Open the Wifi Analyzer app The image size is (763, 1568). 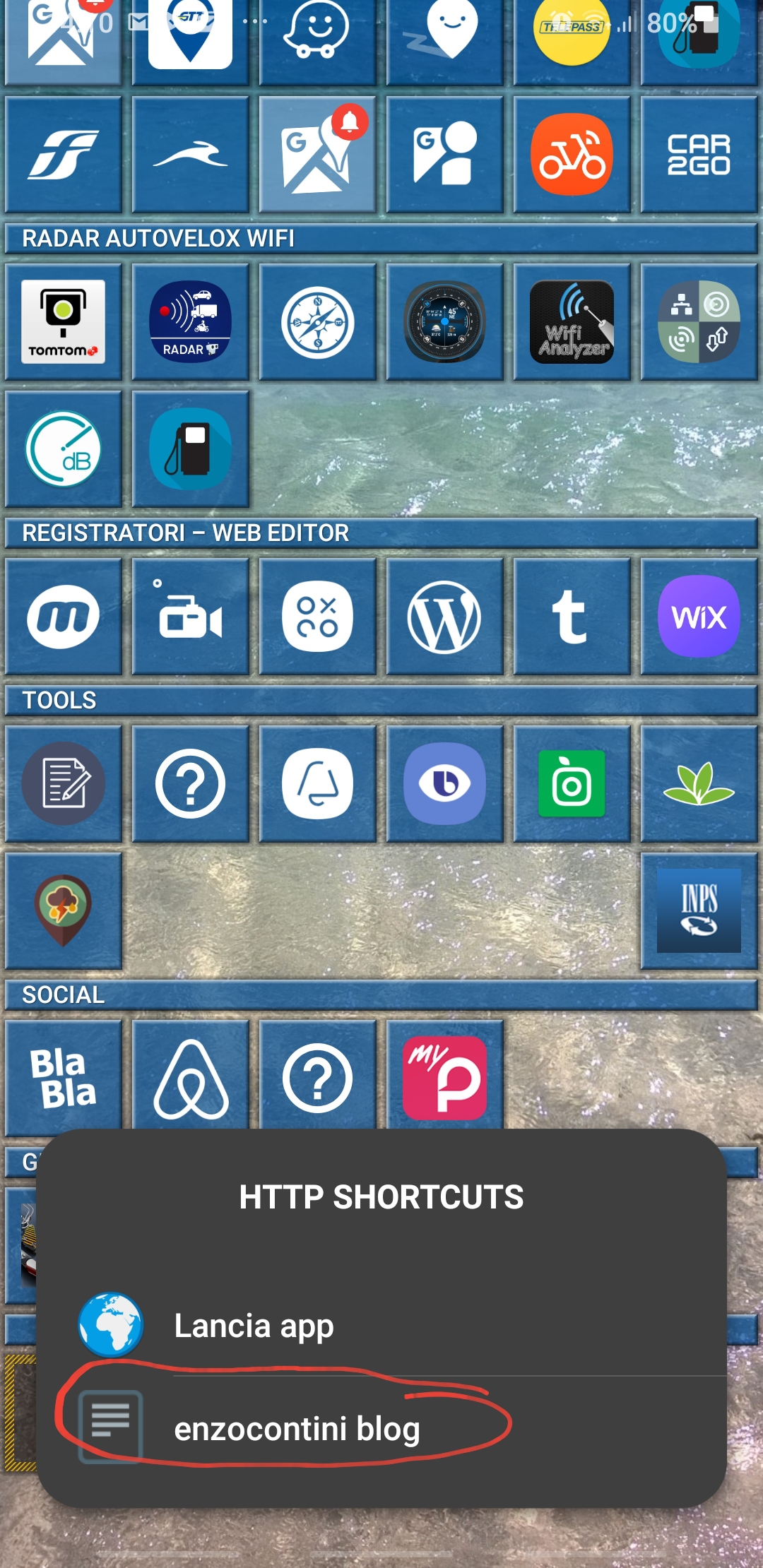572,322
